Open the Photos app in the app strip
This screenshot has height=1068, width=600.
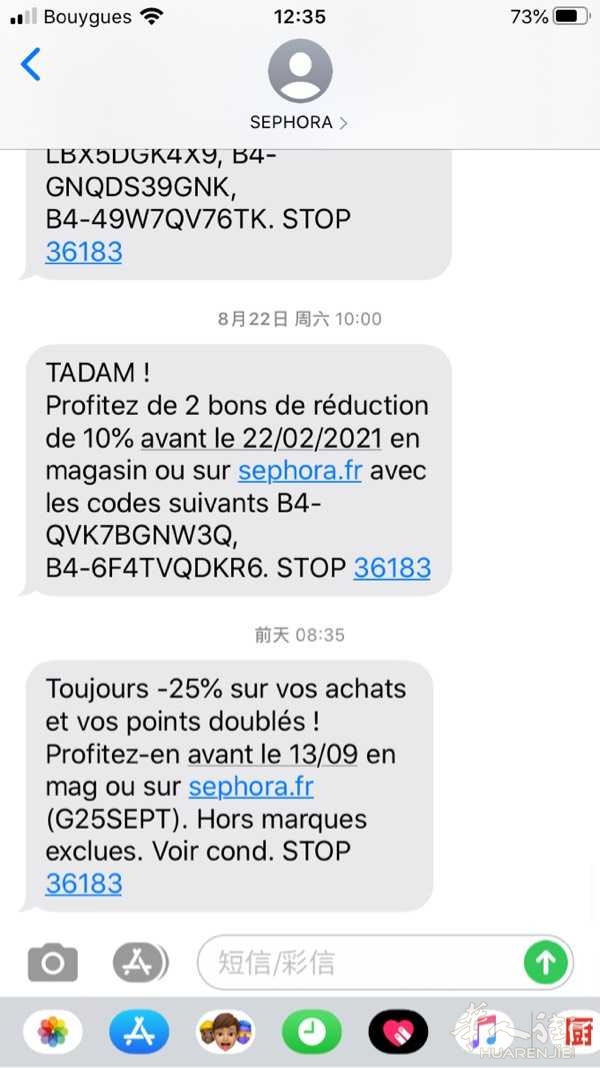pos(52,1031)
